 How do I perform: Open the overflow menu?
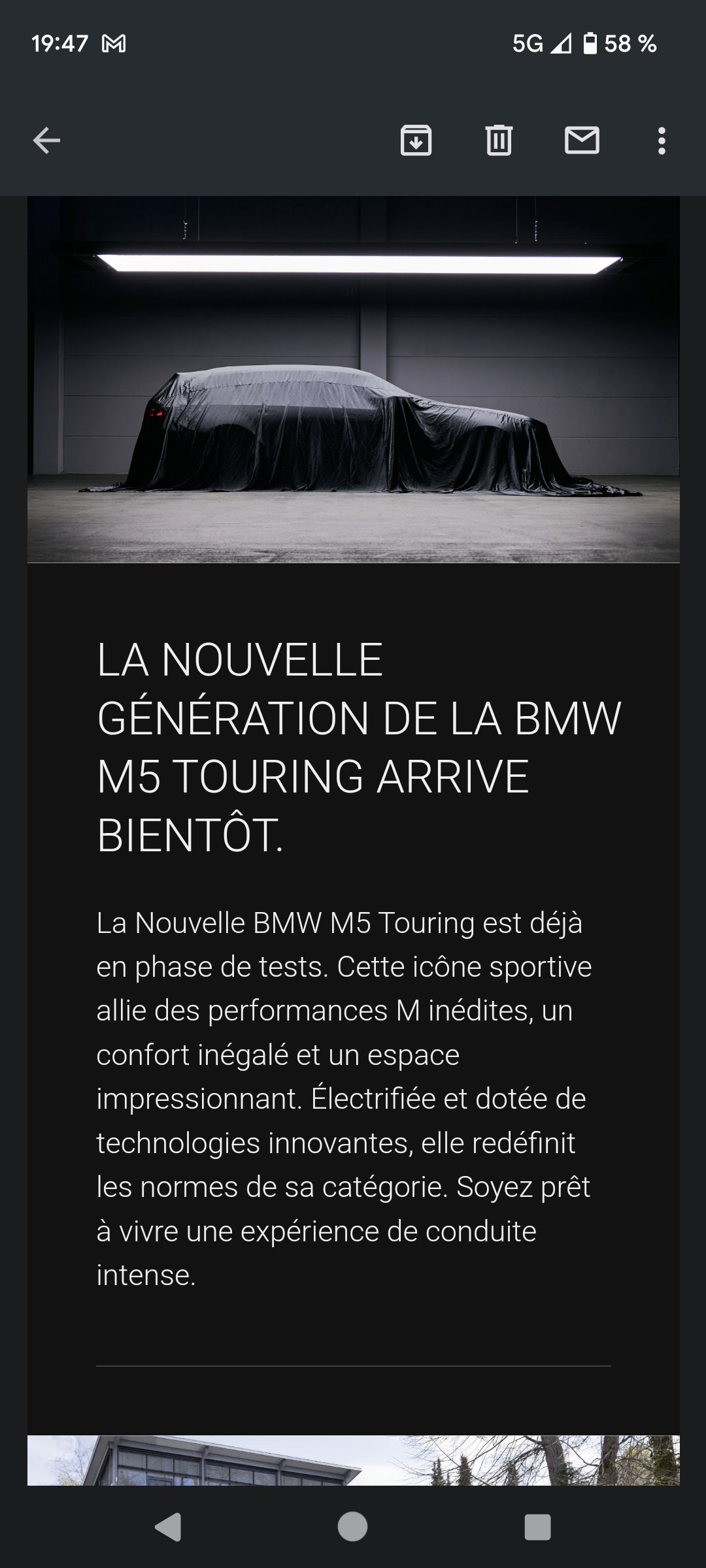662,140
